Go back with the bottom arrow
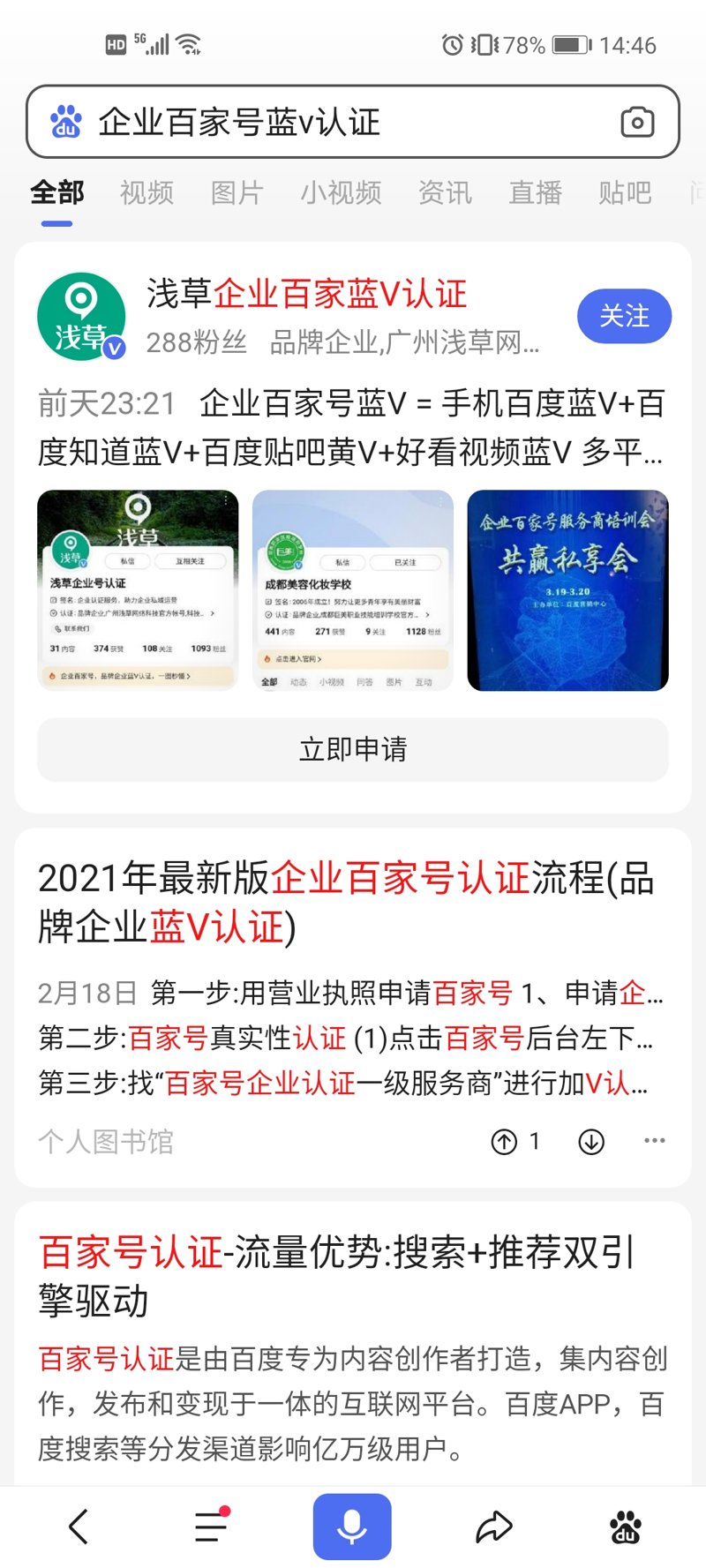 79,1526
